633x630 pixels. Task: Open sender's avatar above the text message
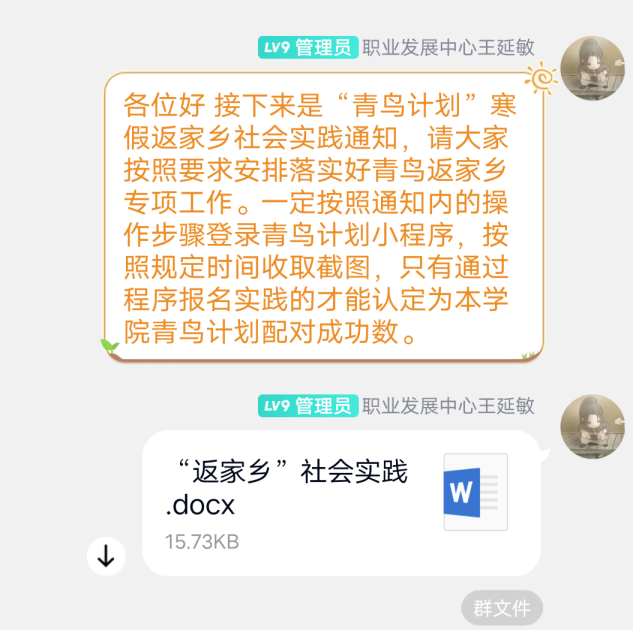[592, 70]
